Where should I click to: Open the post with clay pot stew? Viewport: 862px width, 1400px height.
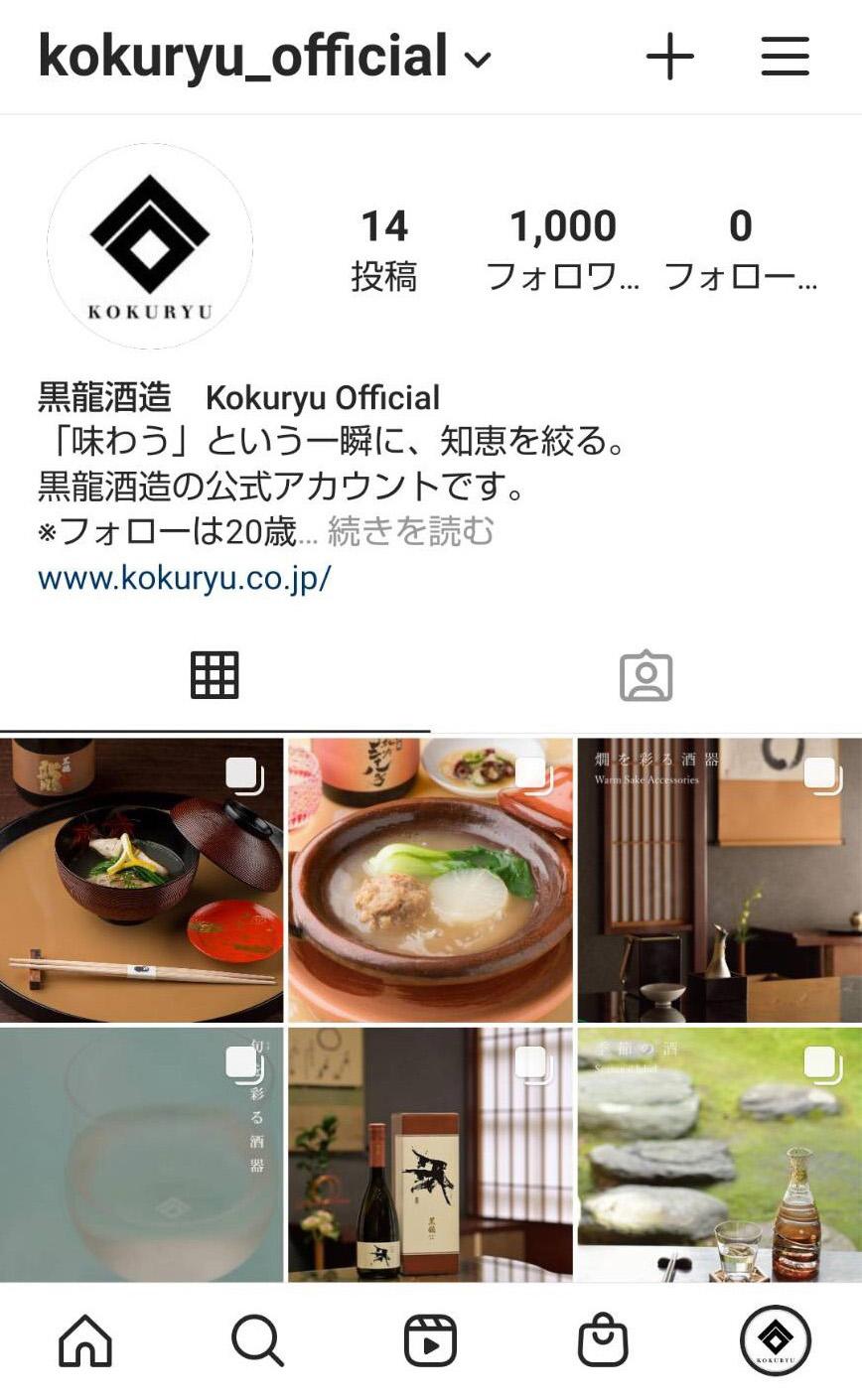430,880
